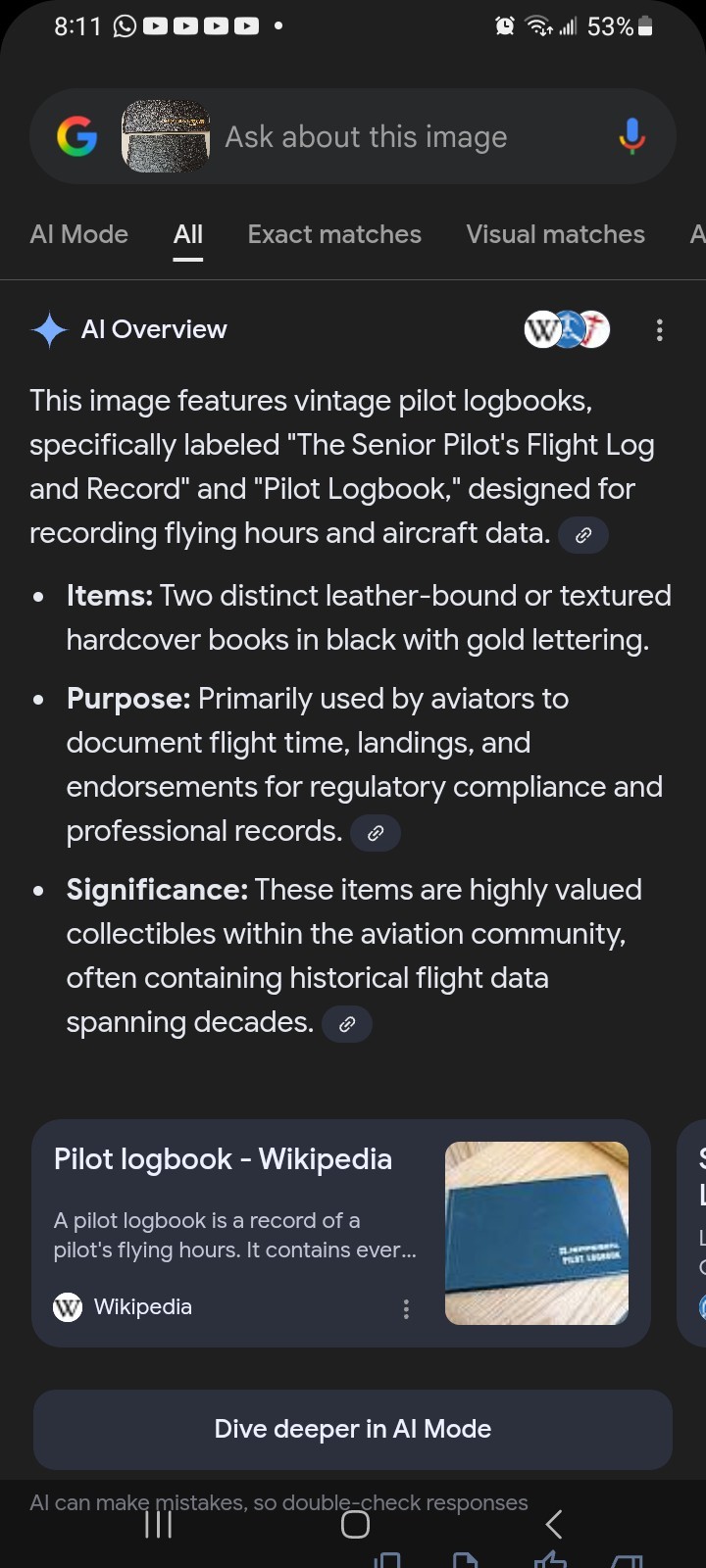The width and height of the screenshot is (706, 1568).
Task: Select the AI Mode tab
Action: pyautogui.click(x=78, y=234)
